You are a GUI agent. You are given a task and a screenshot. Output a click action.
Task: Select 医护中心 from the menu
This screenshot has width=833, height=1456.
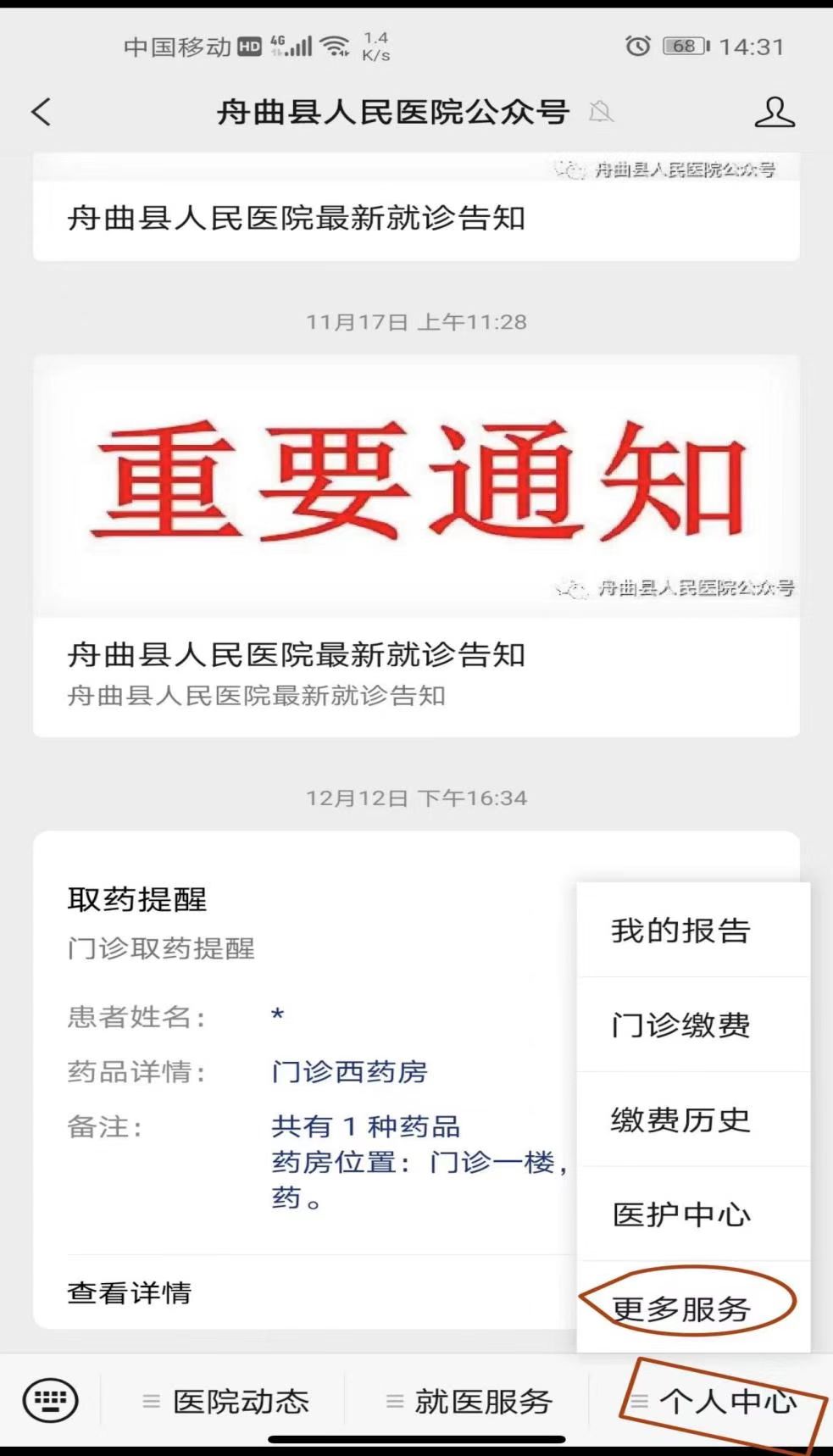tap(680, 1214)
